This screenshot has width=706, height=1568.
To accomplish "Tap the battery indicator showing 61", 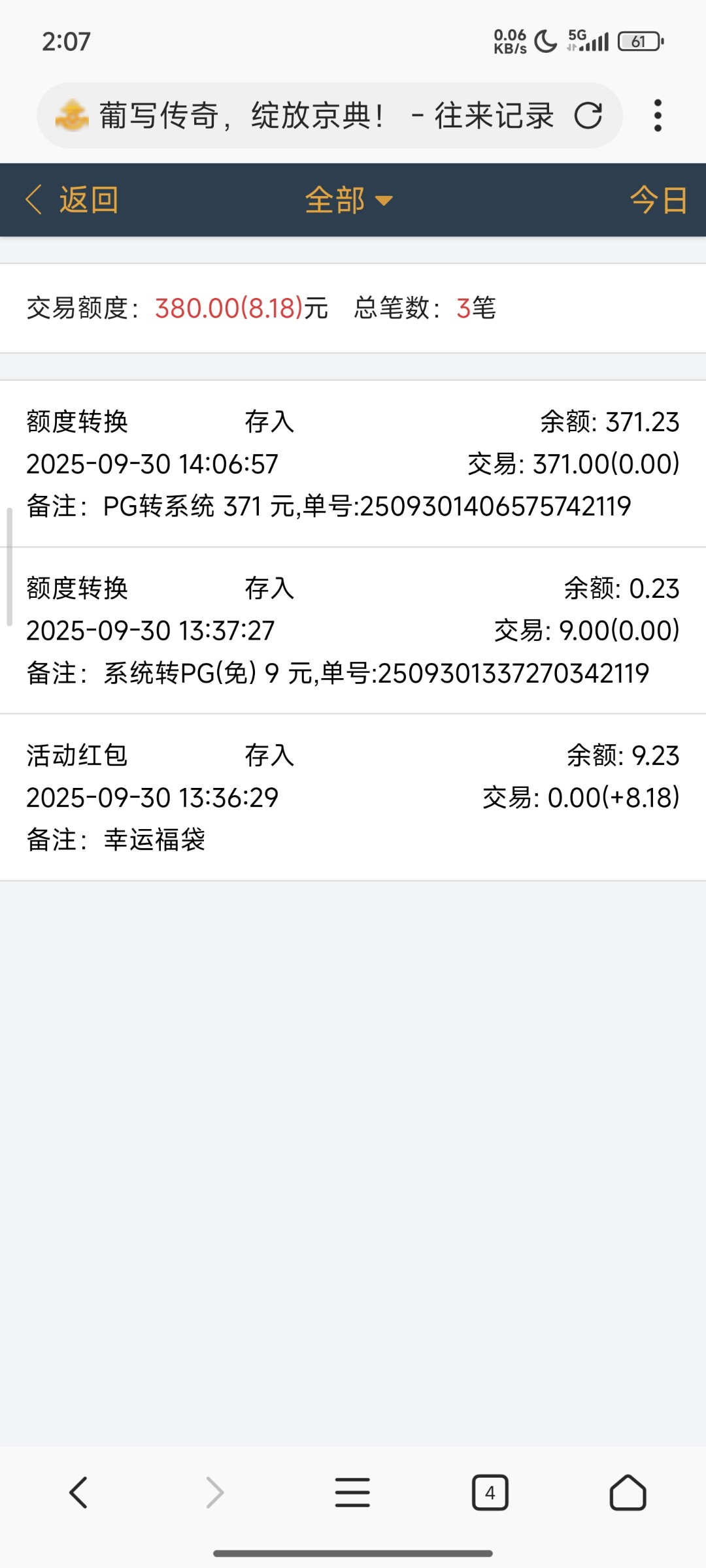I will pos(641,41).
